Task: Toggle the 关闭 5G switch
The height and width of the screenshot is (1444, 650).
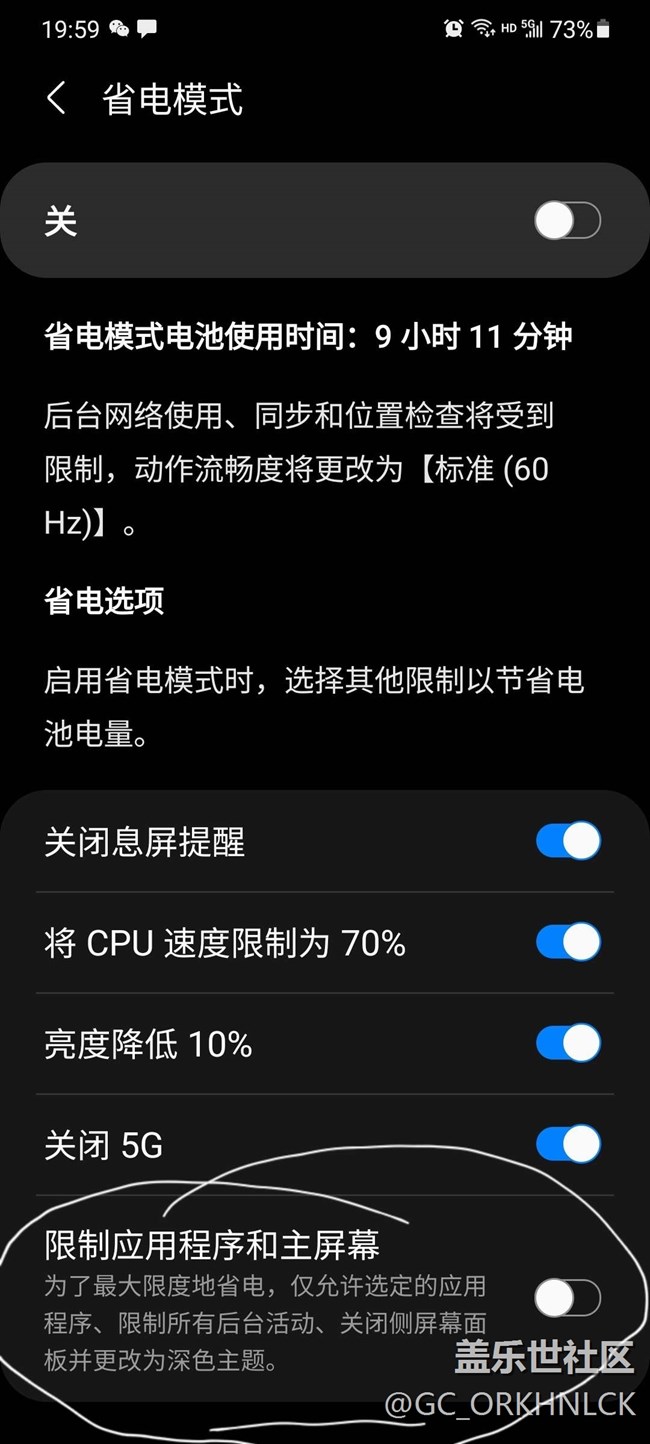Action: coord(568,1144)
